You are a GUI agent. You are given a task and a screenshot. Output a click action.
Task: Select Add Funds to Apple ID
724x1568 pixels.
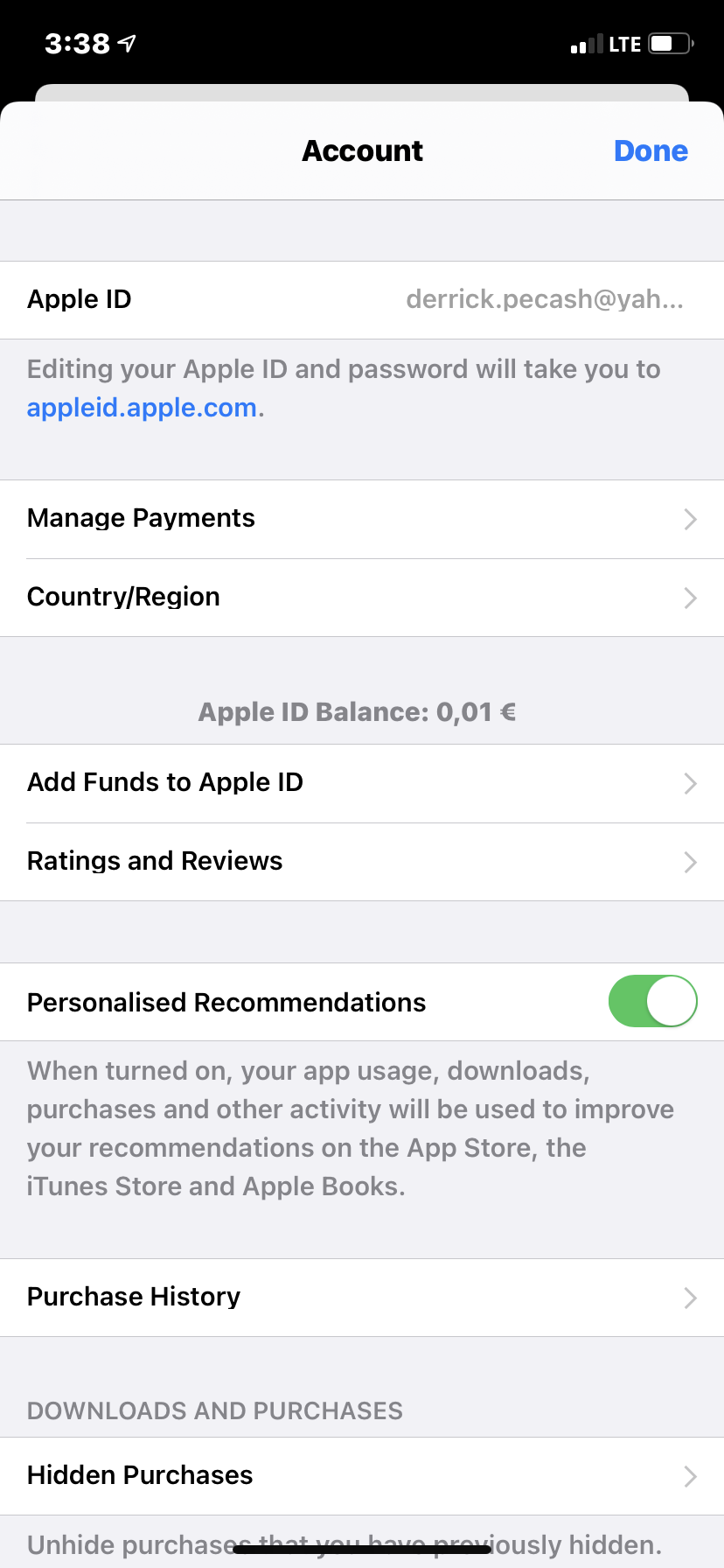[x=362, y=783]
